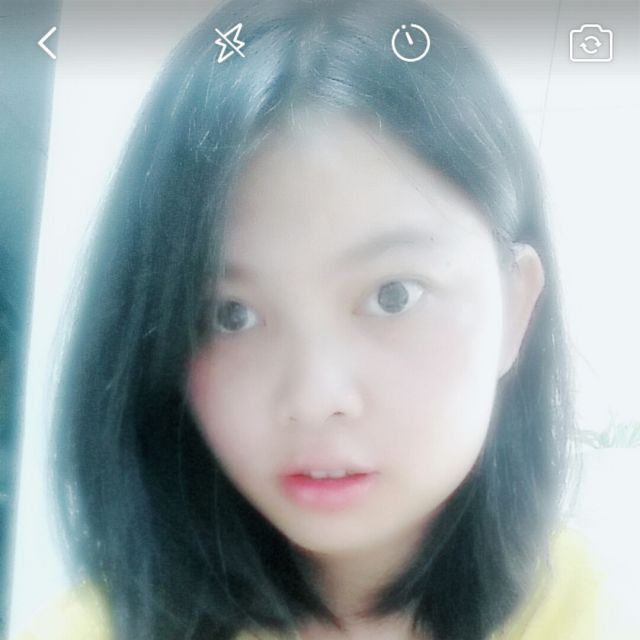
Task: Toggle the camera flash setting
Action: coord(229,43)
